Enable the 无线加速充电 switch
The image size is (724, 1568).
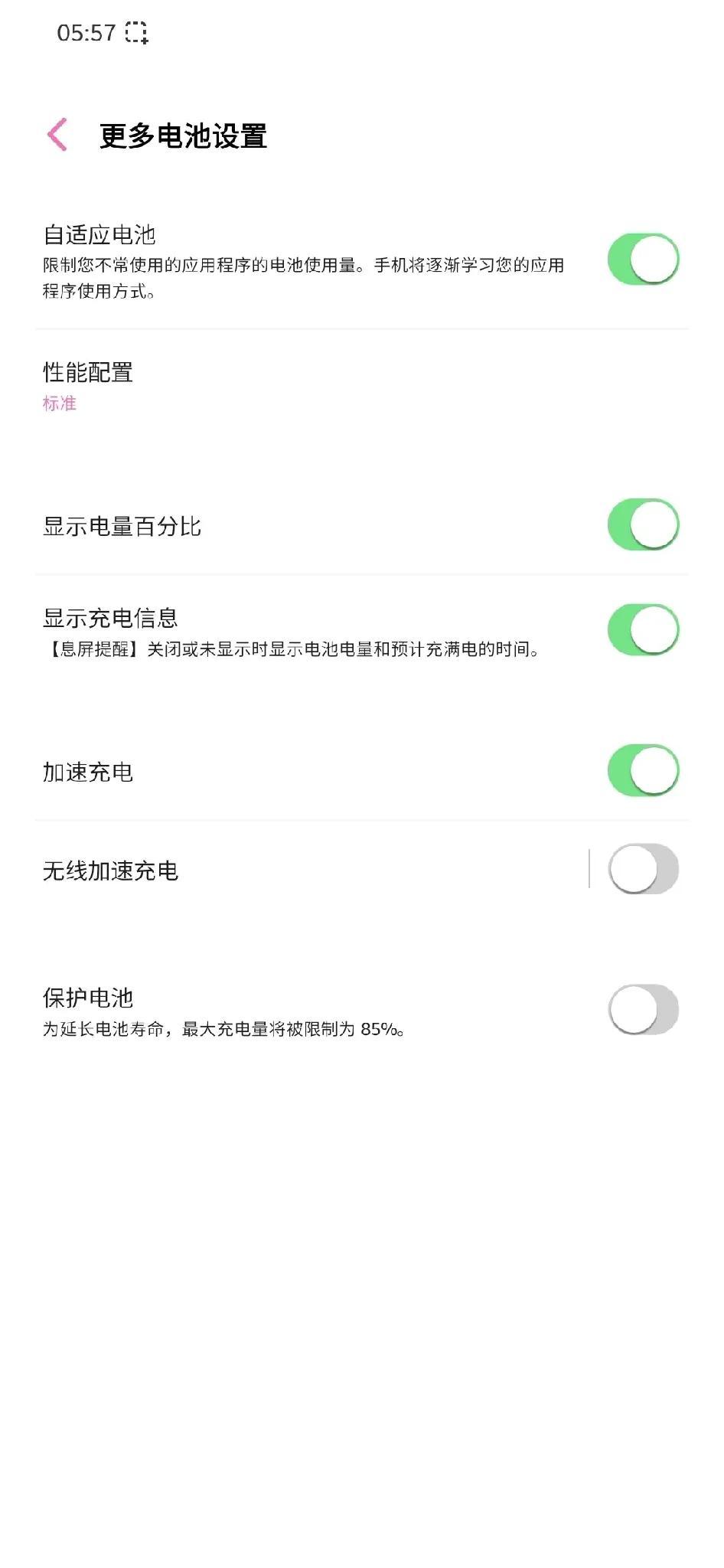point(643,869)
